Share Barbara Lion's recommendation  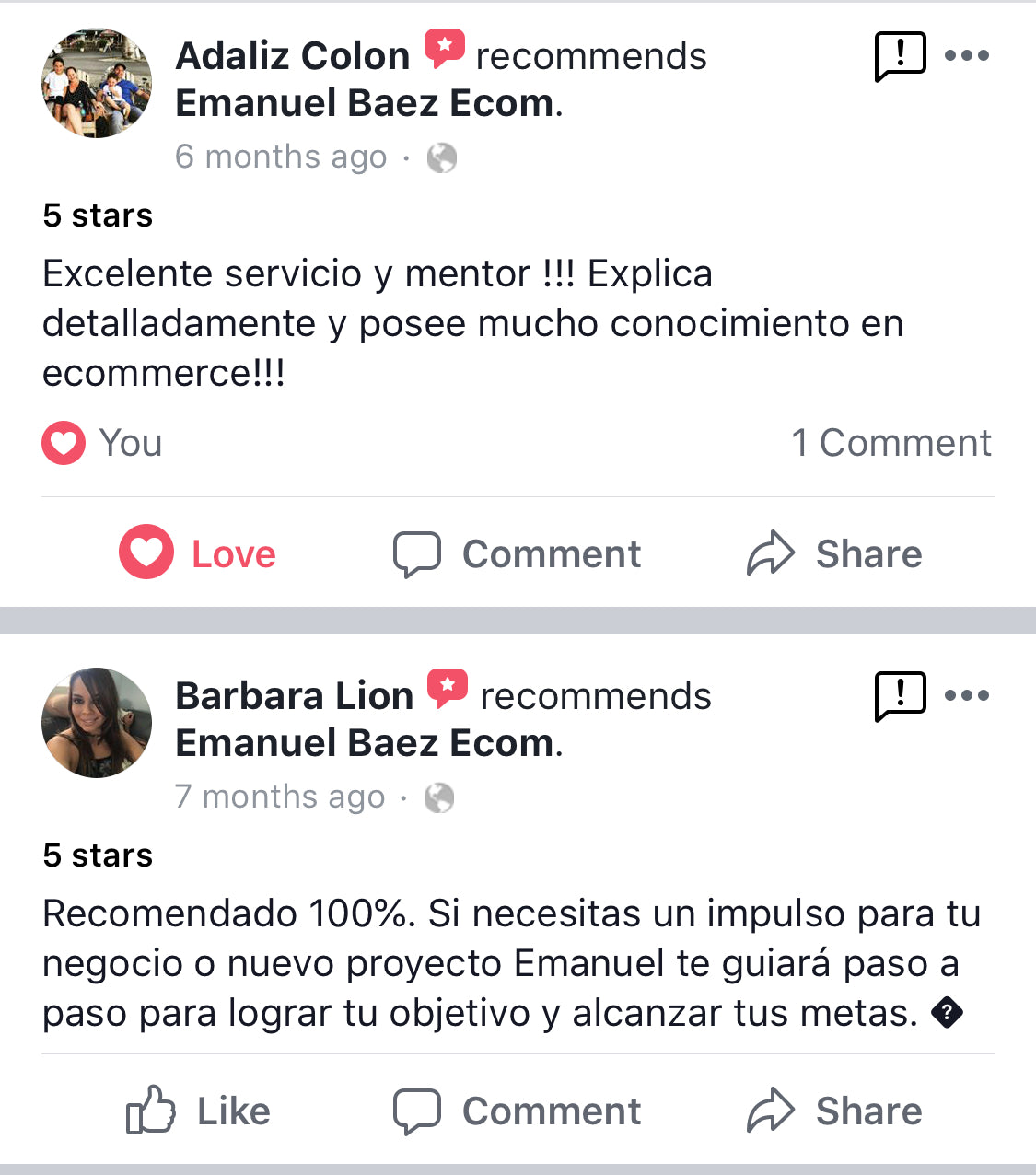pyautogui.click(x=834, y=1111)
